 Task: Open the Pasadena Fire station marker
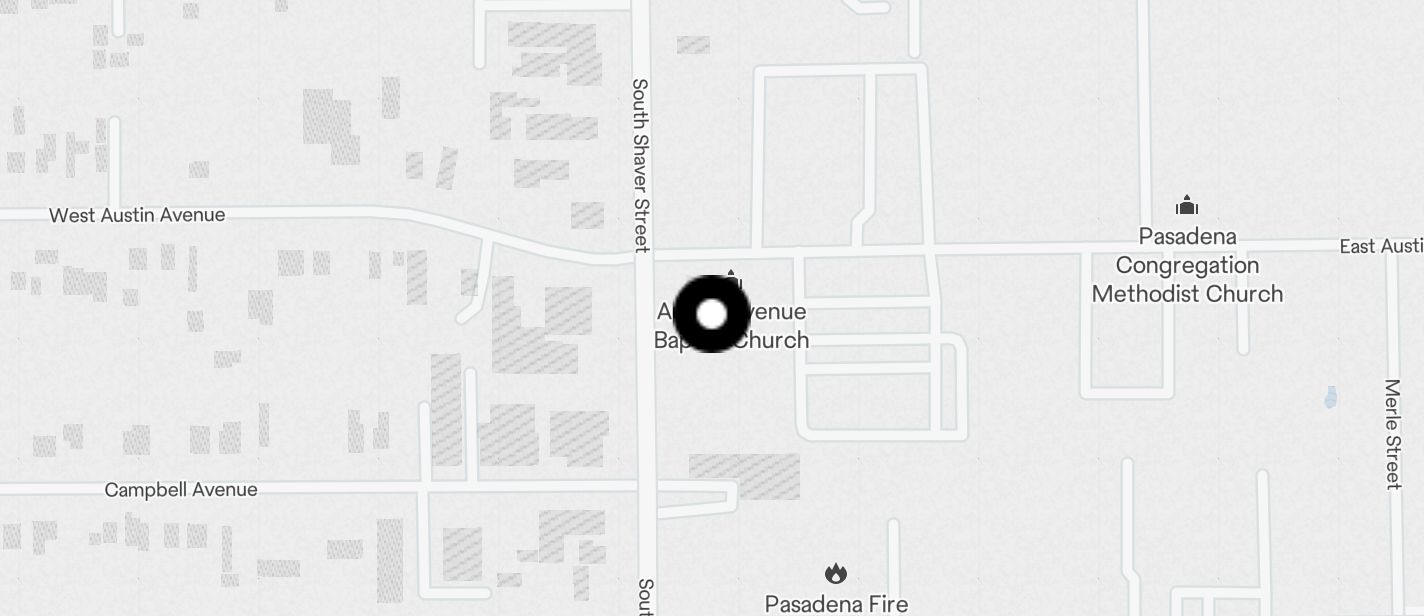pyautogui.click(x=836, y=574)
